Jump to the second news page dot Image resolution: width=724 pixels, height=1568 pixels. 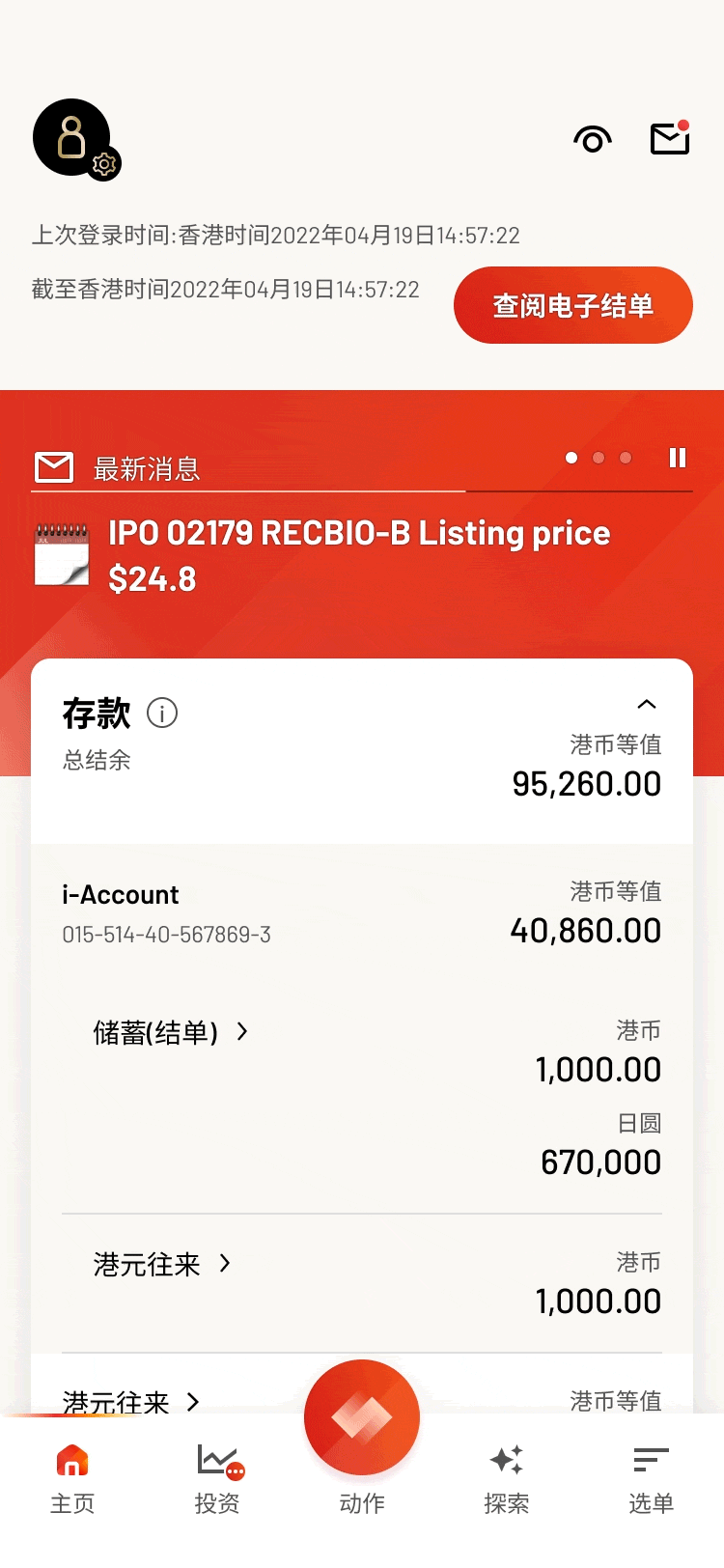click(x=599, y=458)
